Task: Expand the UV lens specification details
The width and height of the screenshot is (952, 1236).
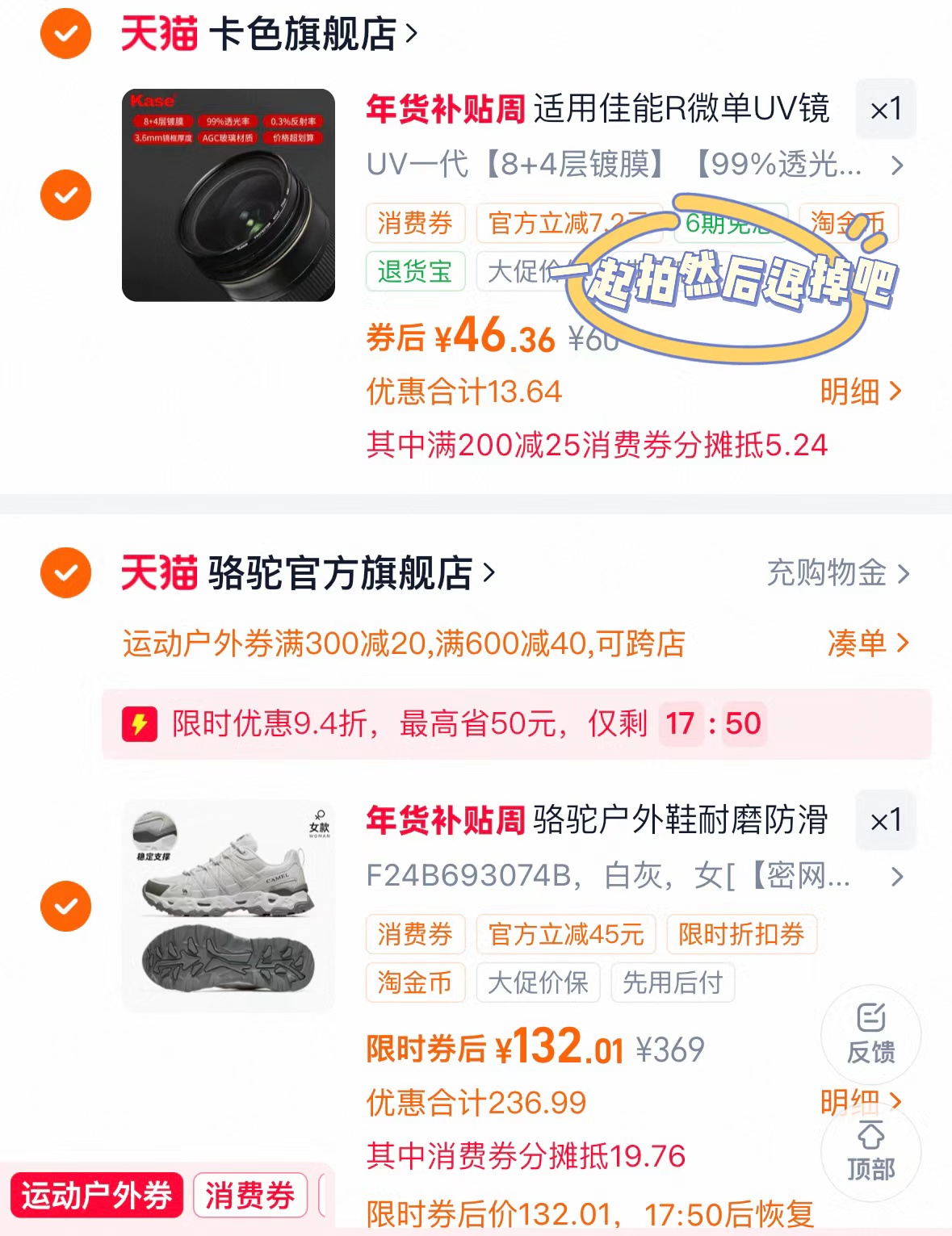Action: [x=896, y=166]
